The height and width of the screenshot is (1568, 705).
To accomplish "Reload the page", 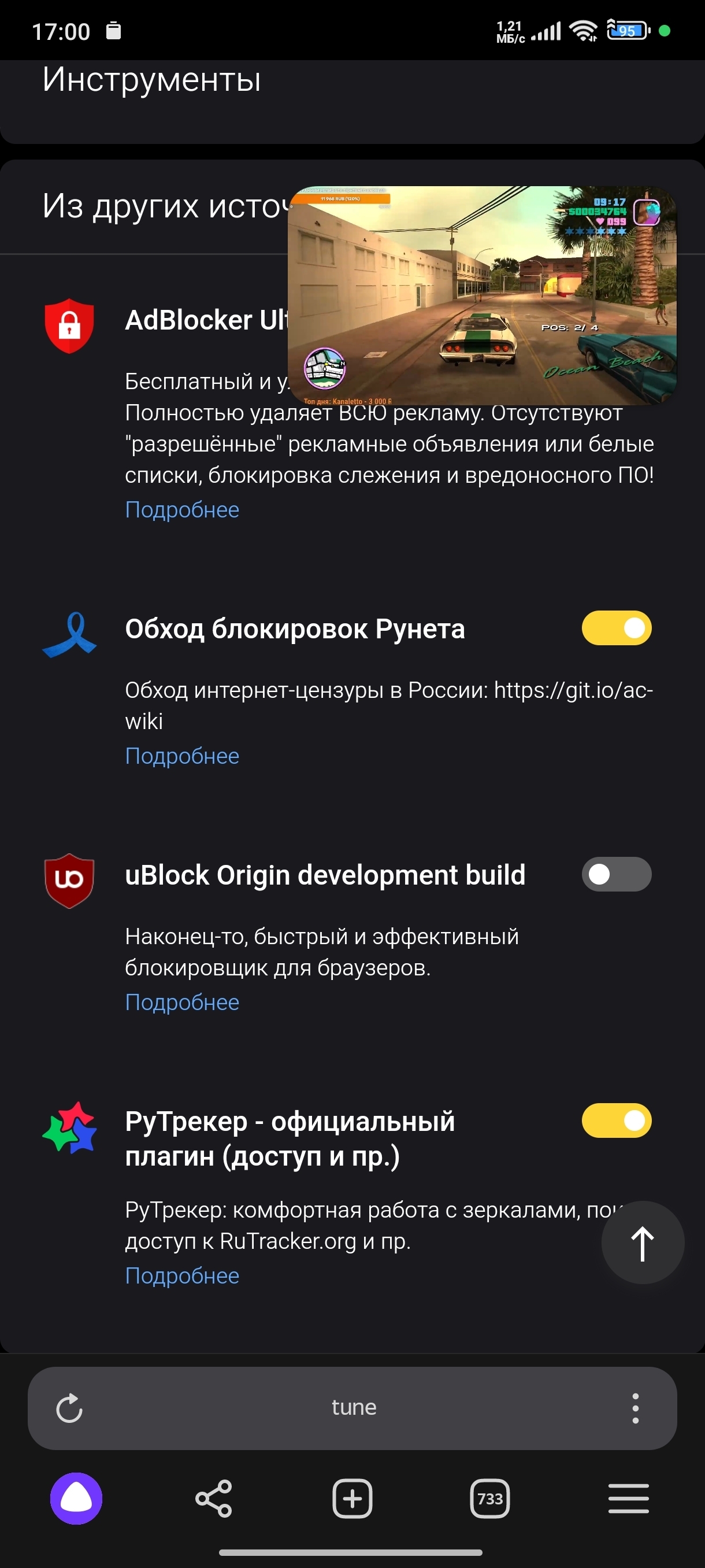I will click(69, 1408).
